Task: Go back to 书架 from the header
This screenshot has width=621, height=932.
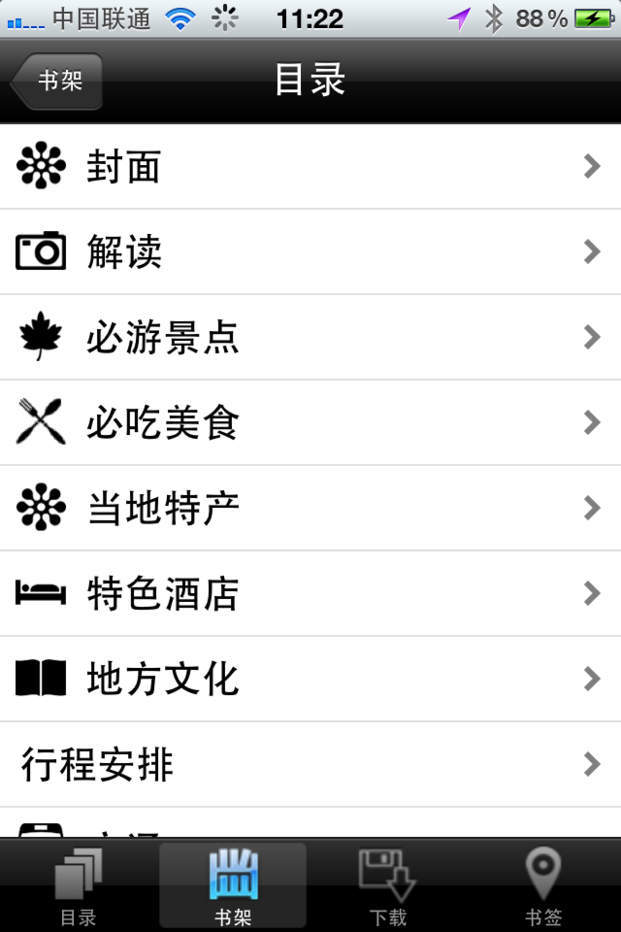Action: (x=58, y=81)
